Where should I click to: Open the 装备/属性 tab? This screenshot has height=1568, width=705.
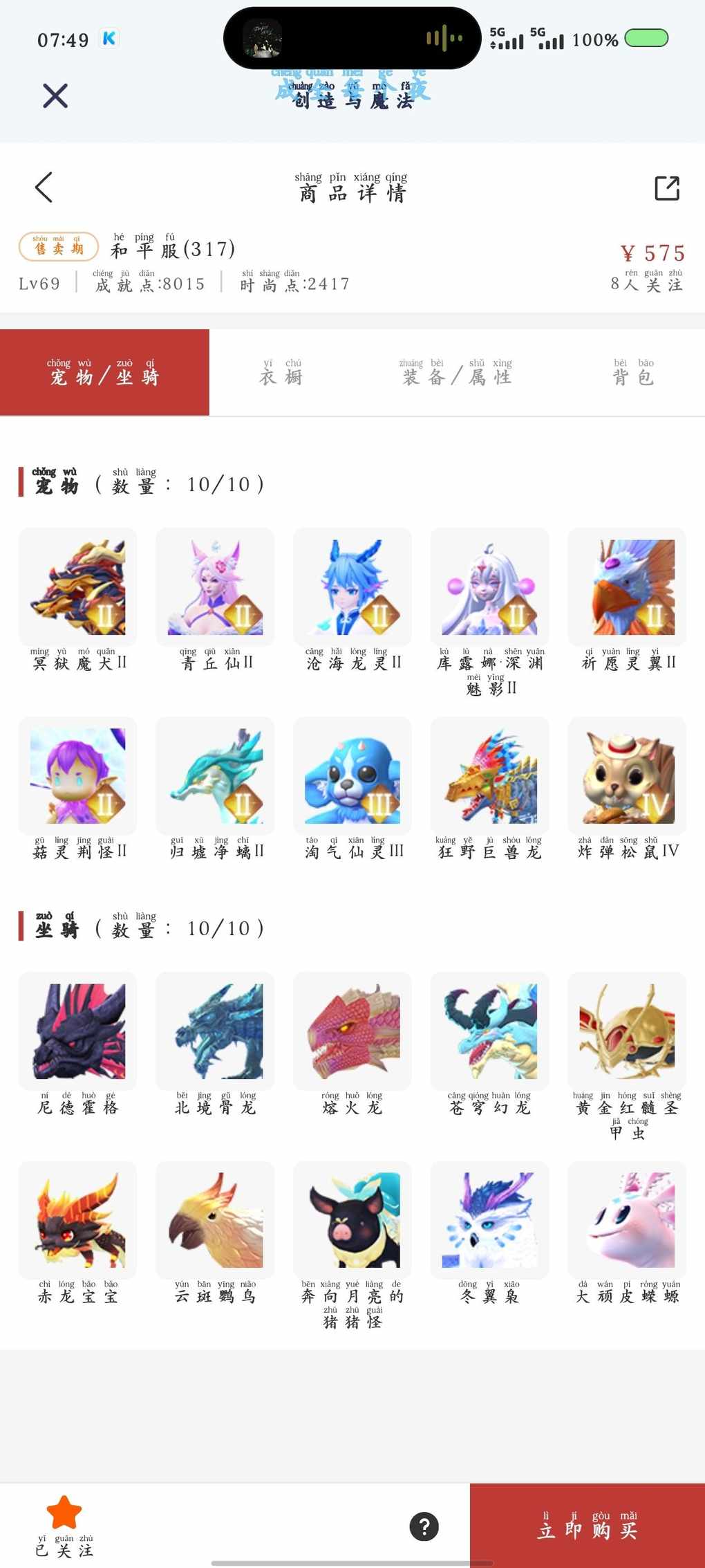point(457,373)
